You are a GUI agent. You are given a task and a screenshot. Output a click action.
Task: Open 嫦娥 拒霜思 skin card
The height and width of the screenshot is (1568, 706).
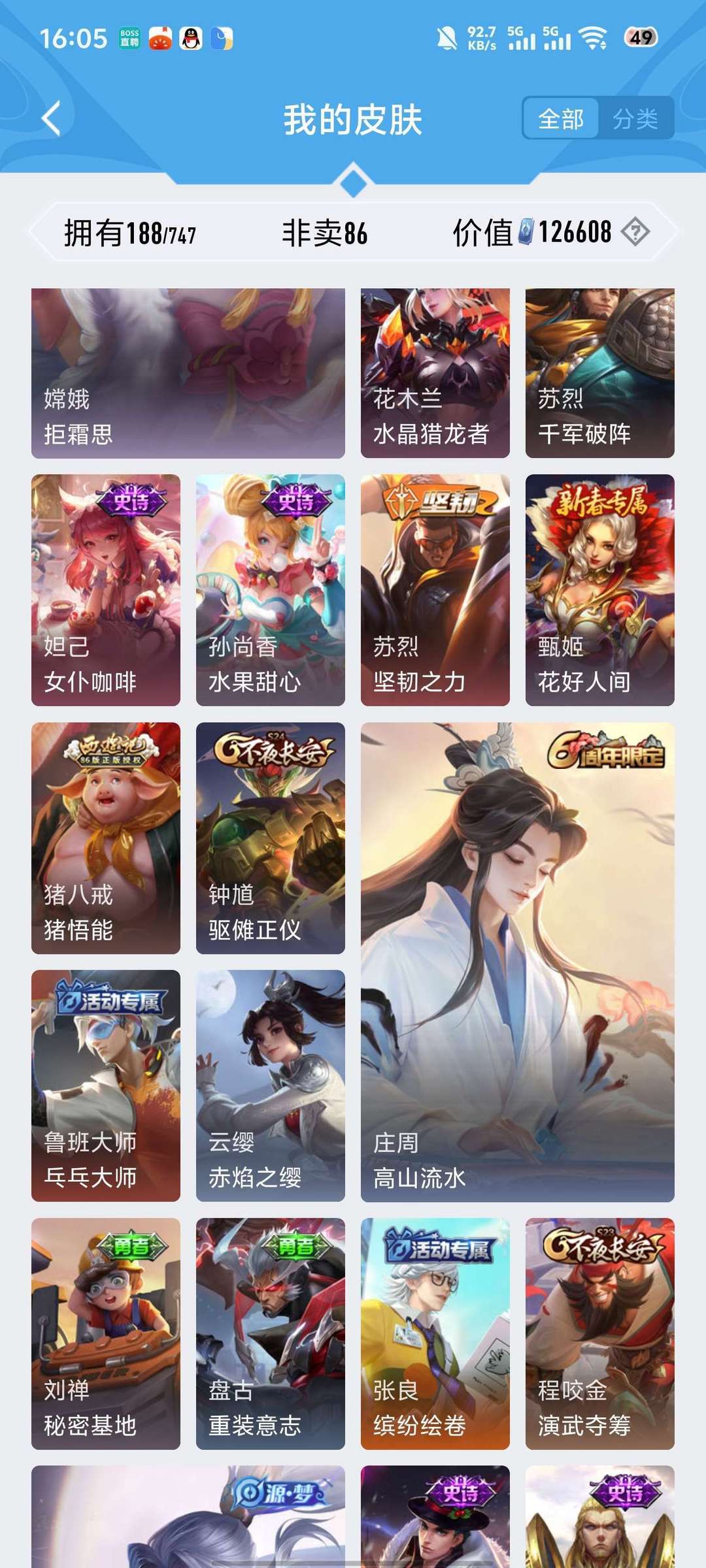tap(188, 373)
